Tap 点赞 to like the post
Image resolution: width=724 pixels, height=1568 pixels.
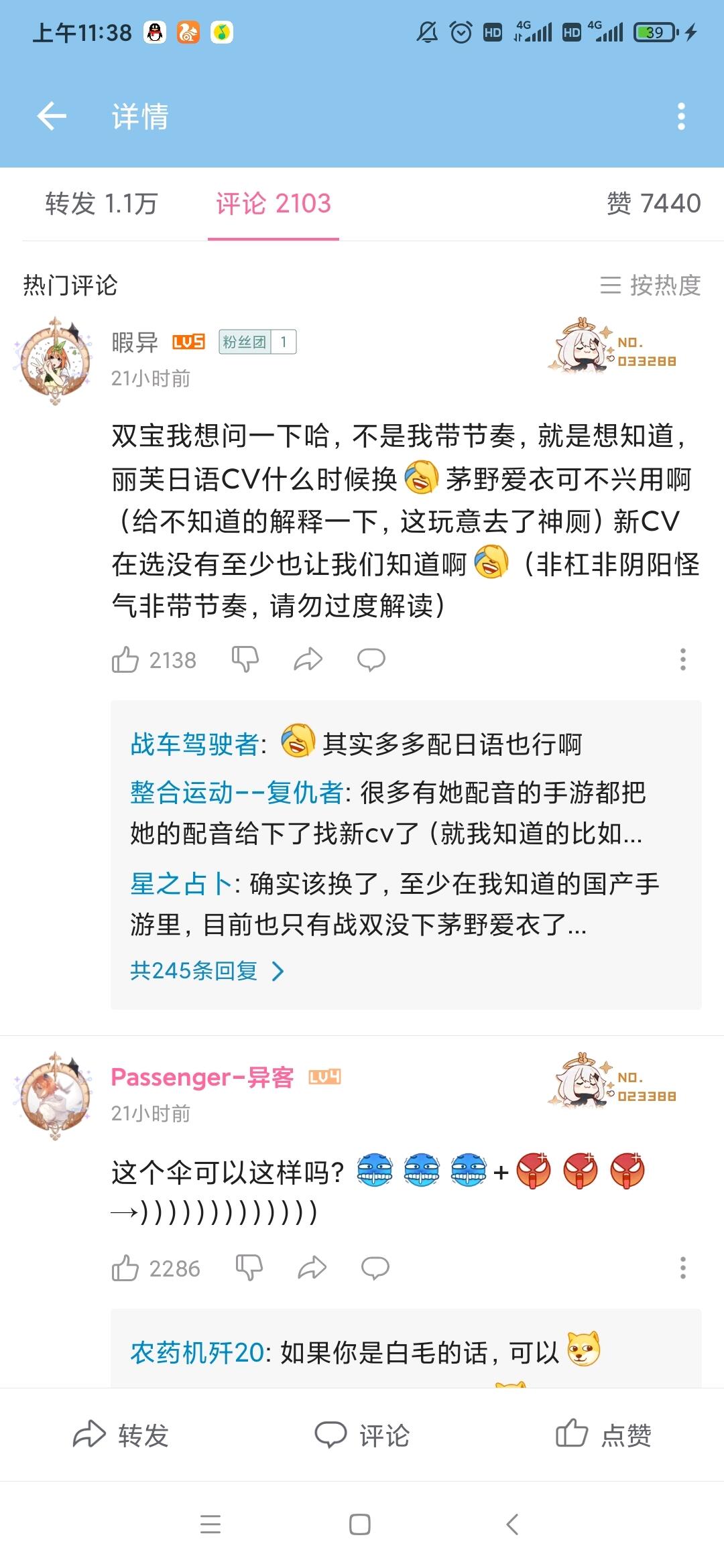[x=603, y=1435]
